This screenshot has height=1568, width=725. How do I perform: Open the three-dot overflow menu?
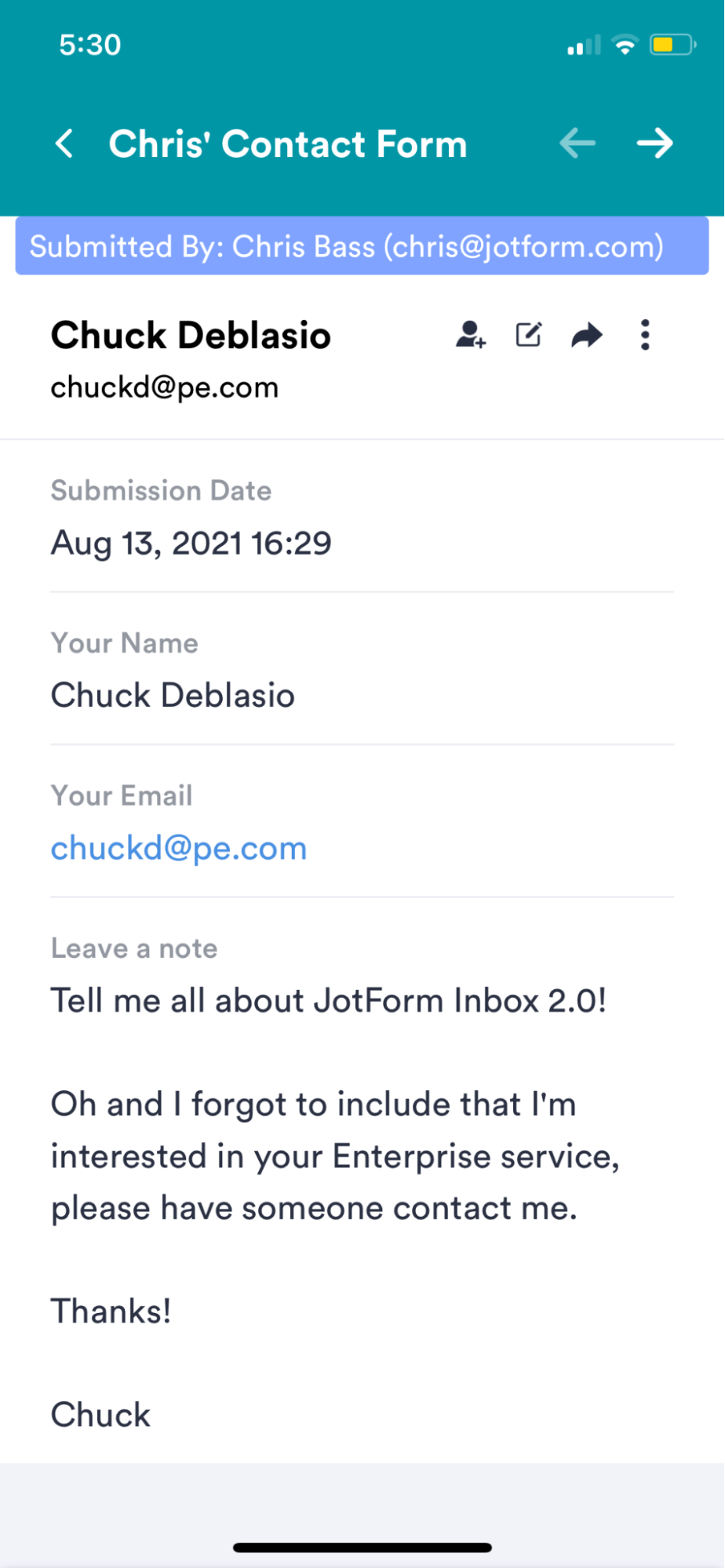pyautogui.click(x=645, y=335)
